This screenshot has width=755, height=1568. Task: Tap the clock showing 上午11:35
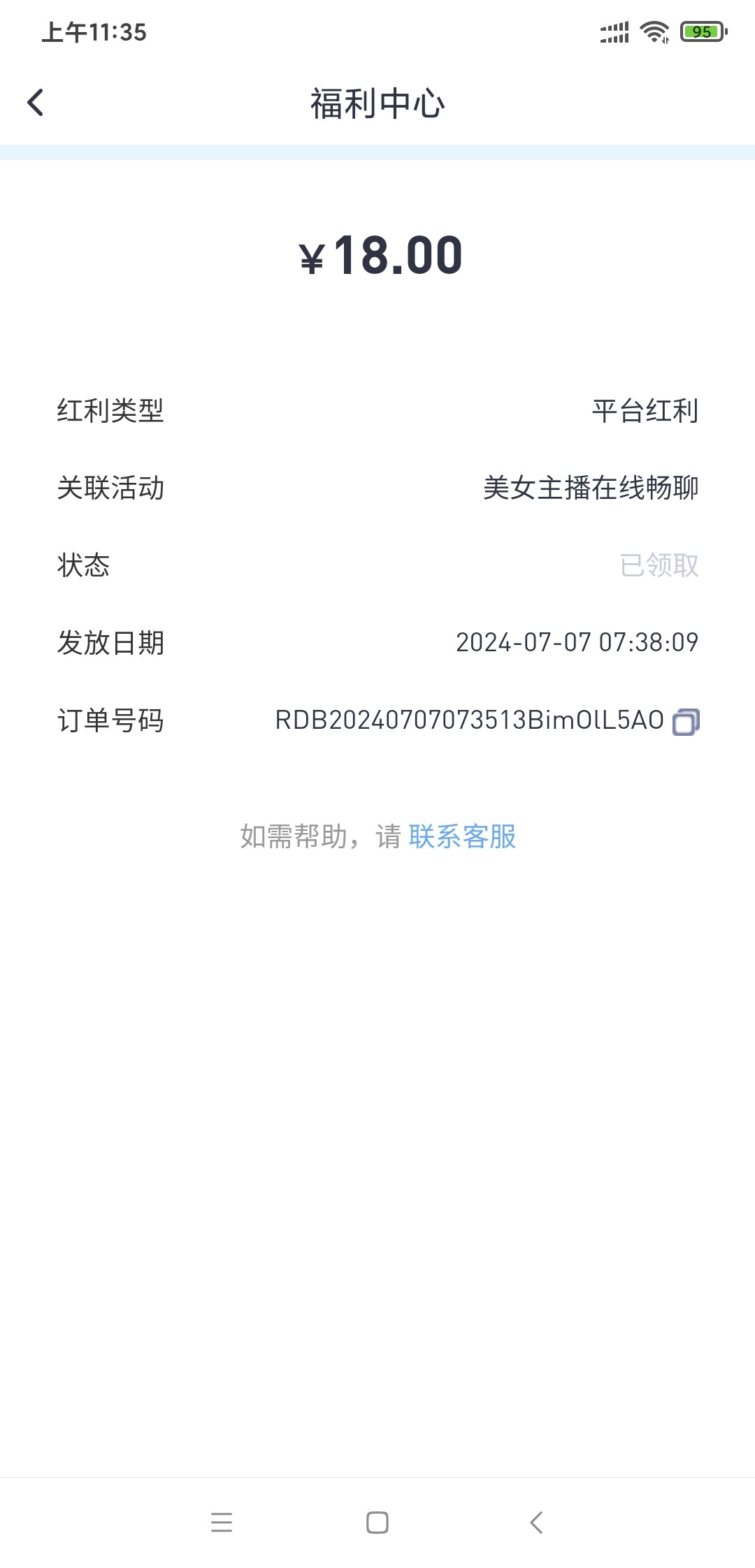[x=93, y=31]
